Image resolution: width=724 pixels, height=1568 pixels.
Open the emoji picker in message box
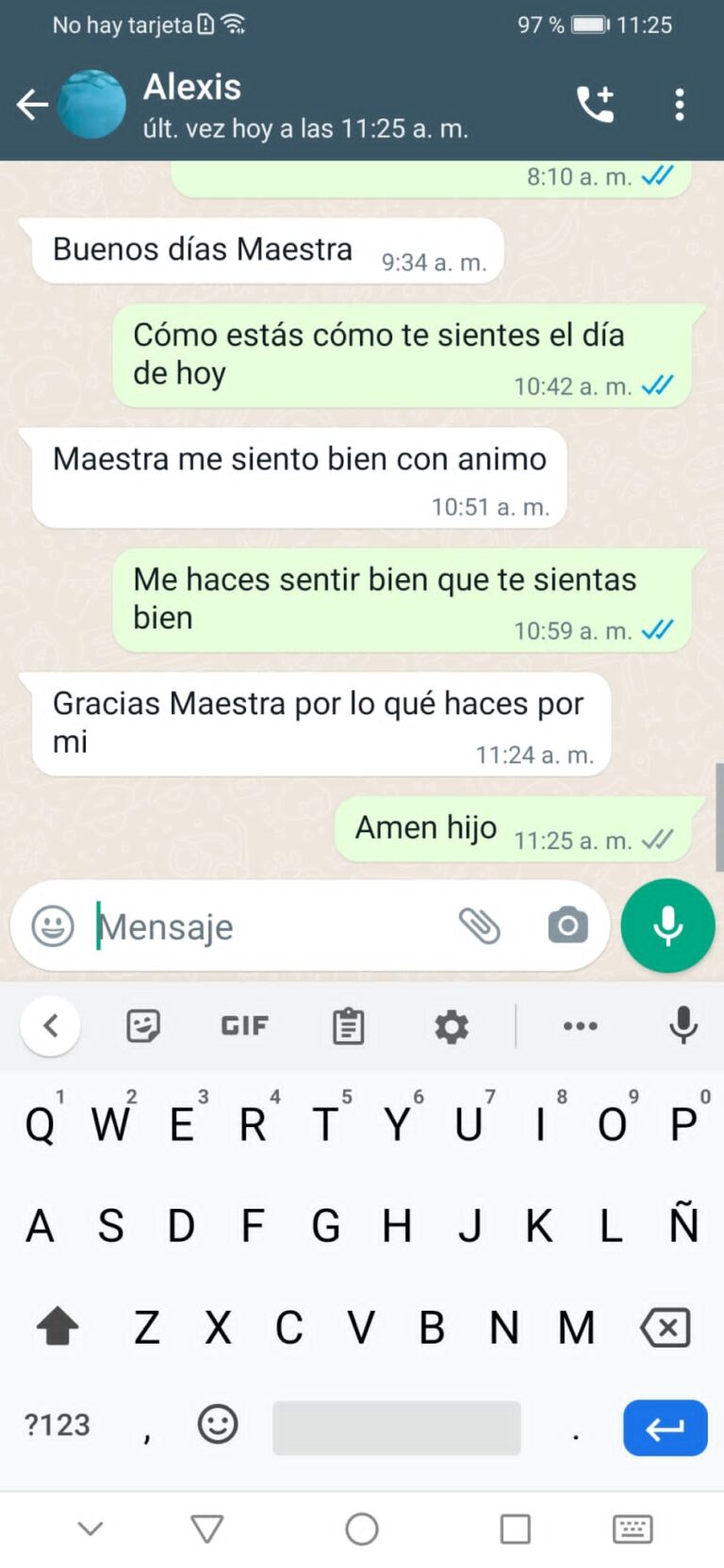coord(53,926)
